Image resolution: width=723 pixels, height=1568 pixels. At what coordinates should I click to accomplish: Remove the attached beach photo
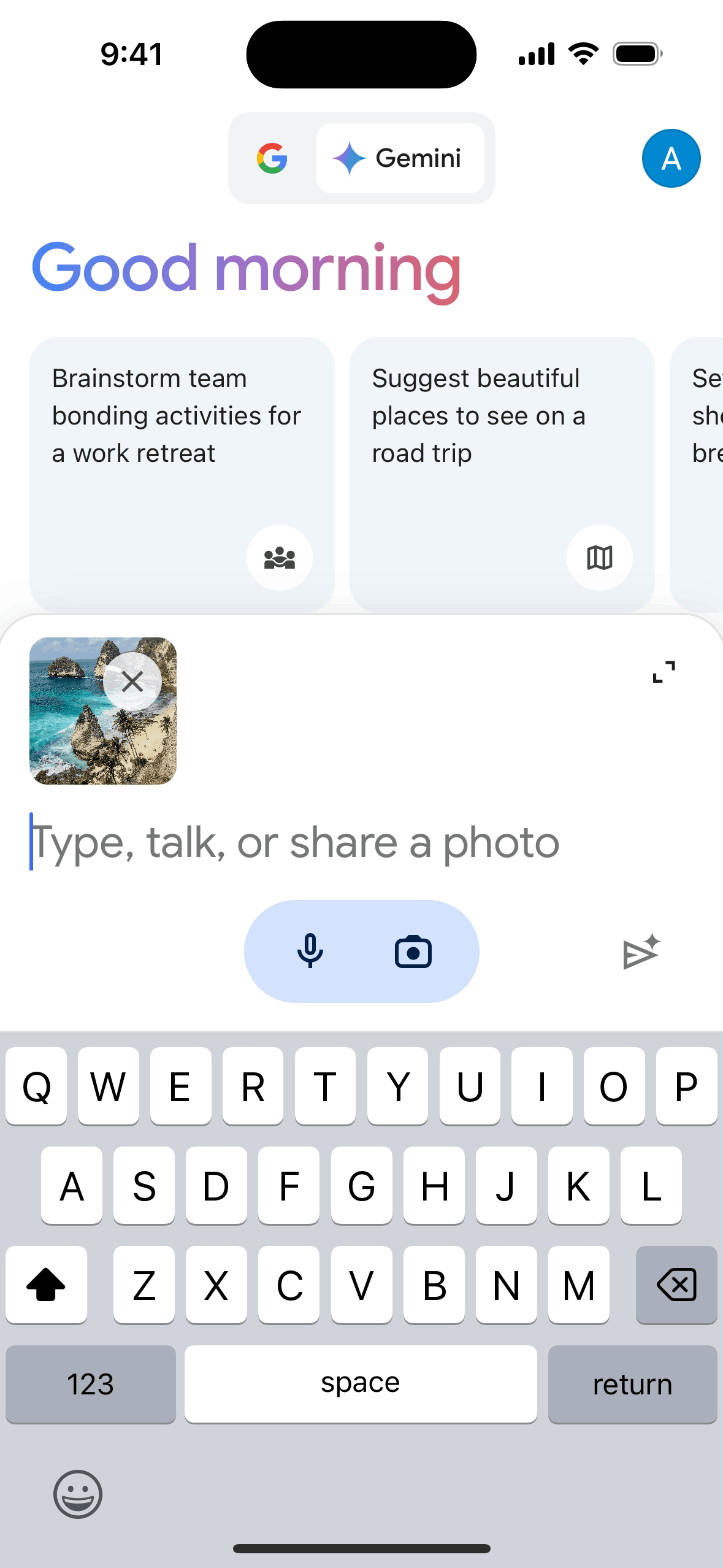pos(132,682)
